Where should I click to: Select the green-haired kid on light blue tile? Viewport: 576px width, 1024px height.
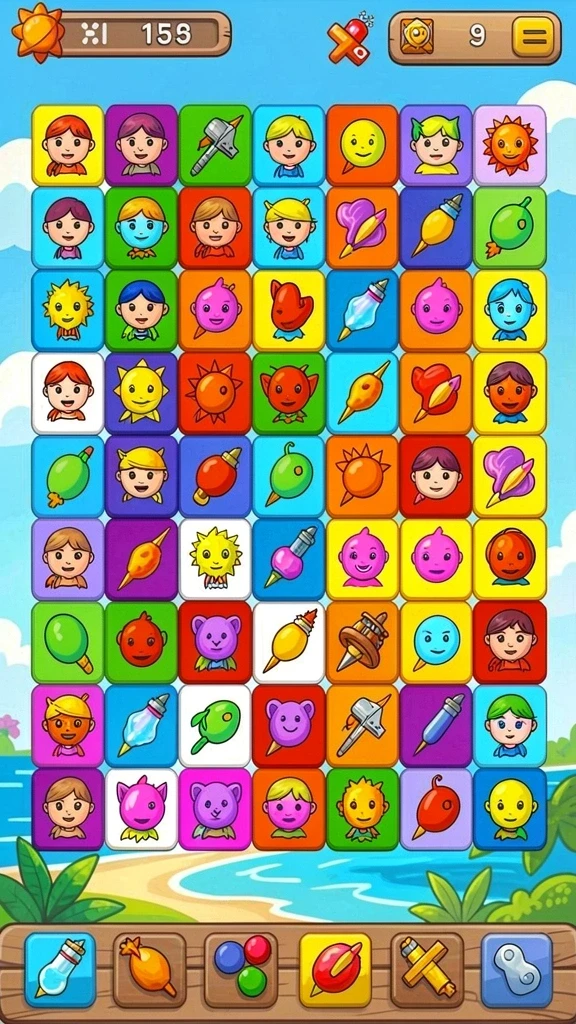pos(510,726)
